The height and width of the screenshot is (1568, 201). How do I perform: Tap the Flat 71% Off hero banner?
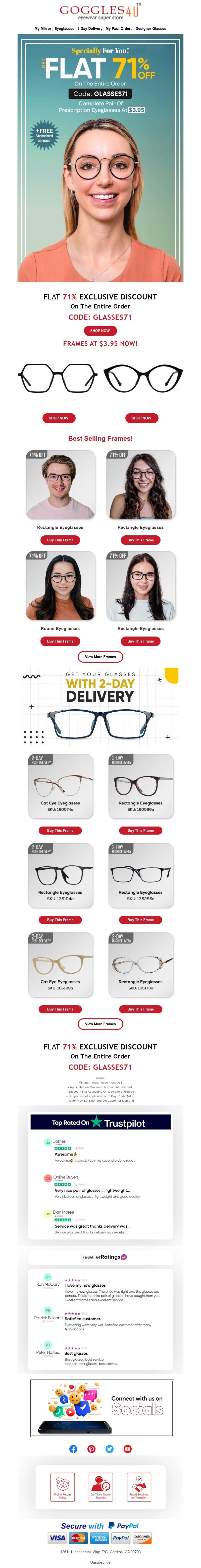click(100, 158)
